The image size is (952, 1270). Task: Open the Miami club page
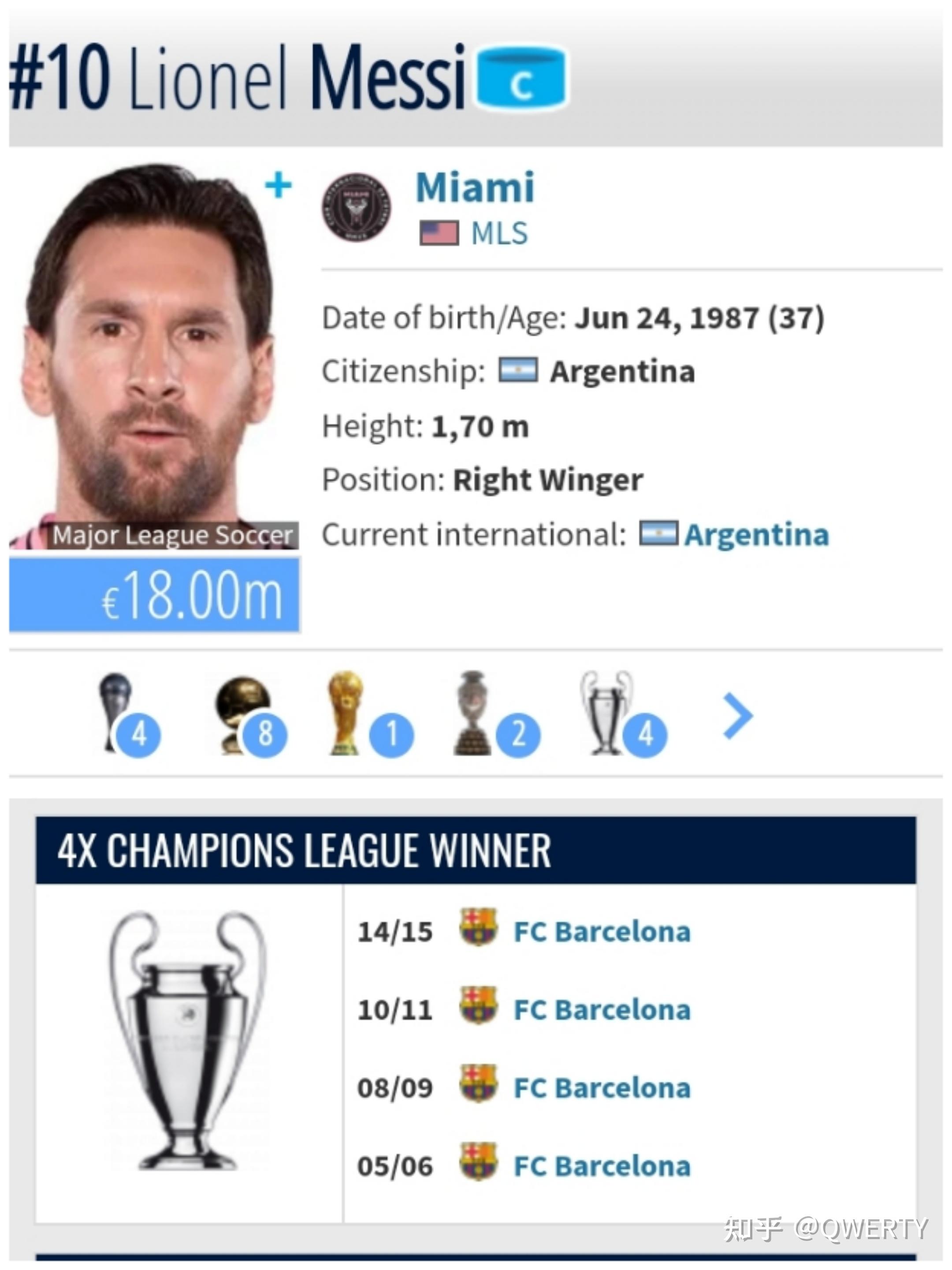[x=475, y=188]
